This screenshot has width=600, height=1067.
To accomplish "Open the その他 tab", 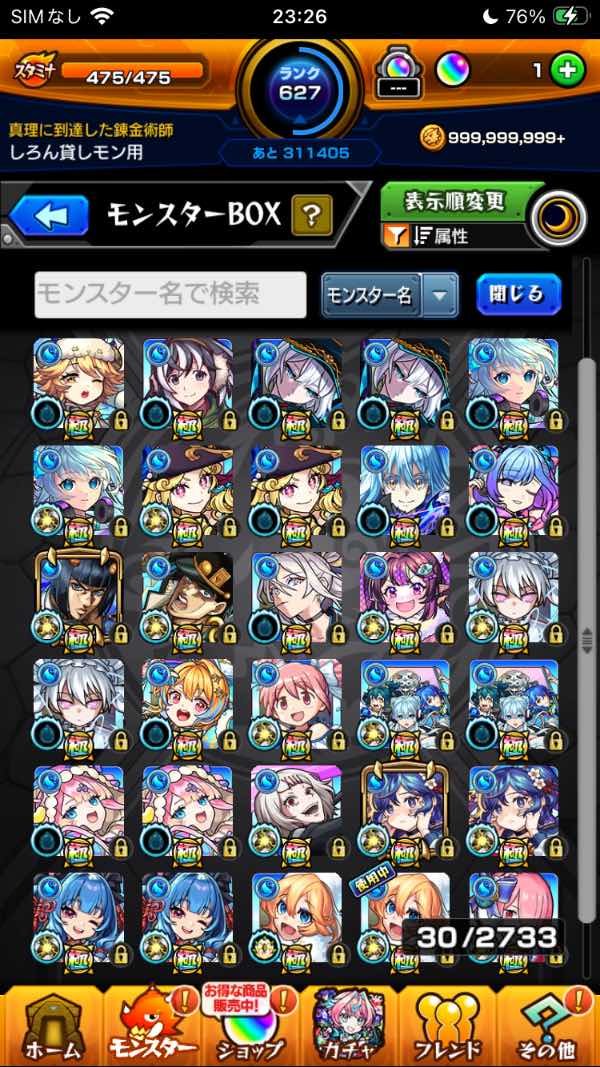I will click(x=546, y=1025).
